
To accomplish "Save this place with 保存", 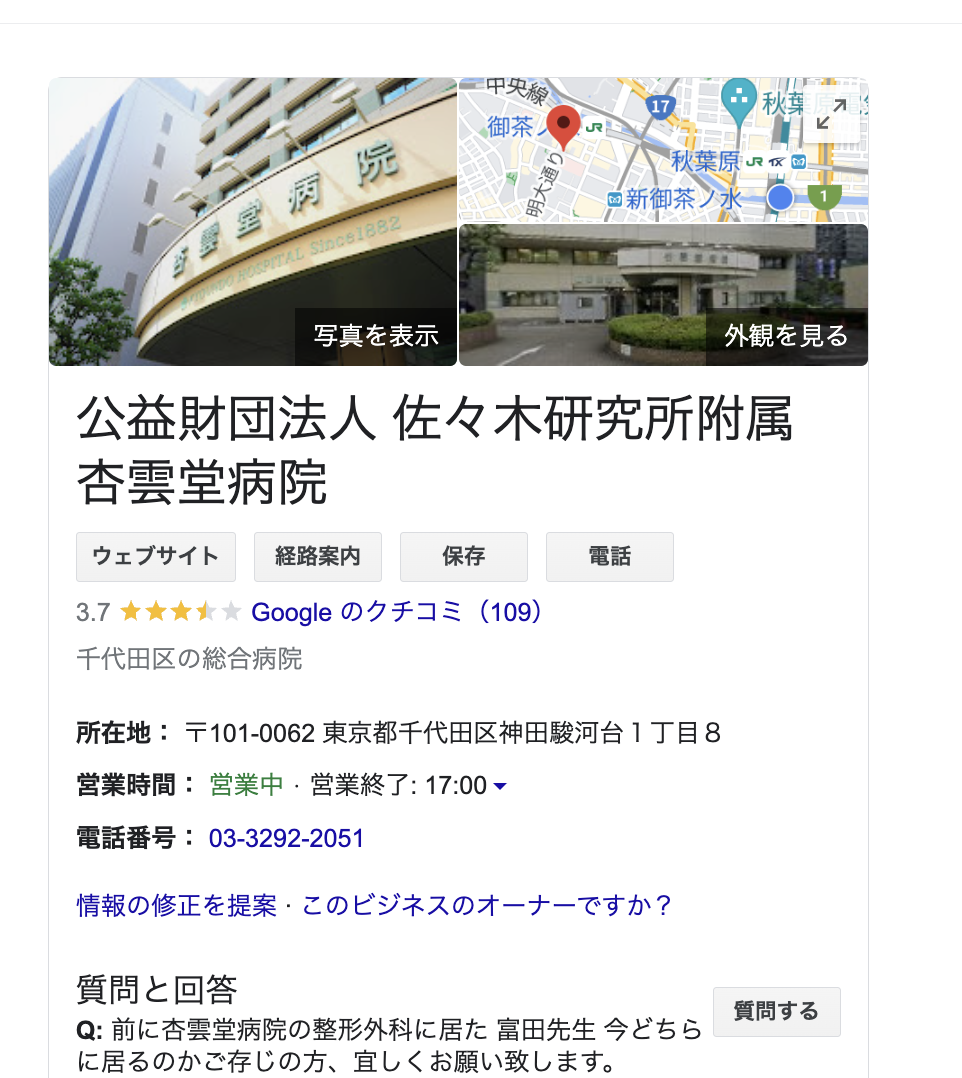I will tap(463, 557).
